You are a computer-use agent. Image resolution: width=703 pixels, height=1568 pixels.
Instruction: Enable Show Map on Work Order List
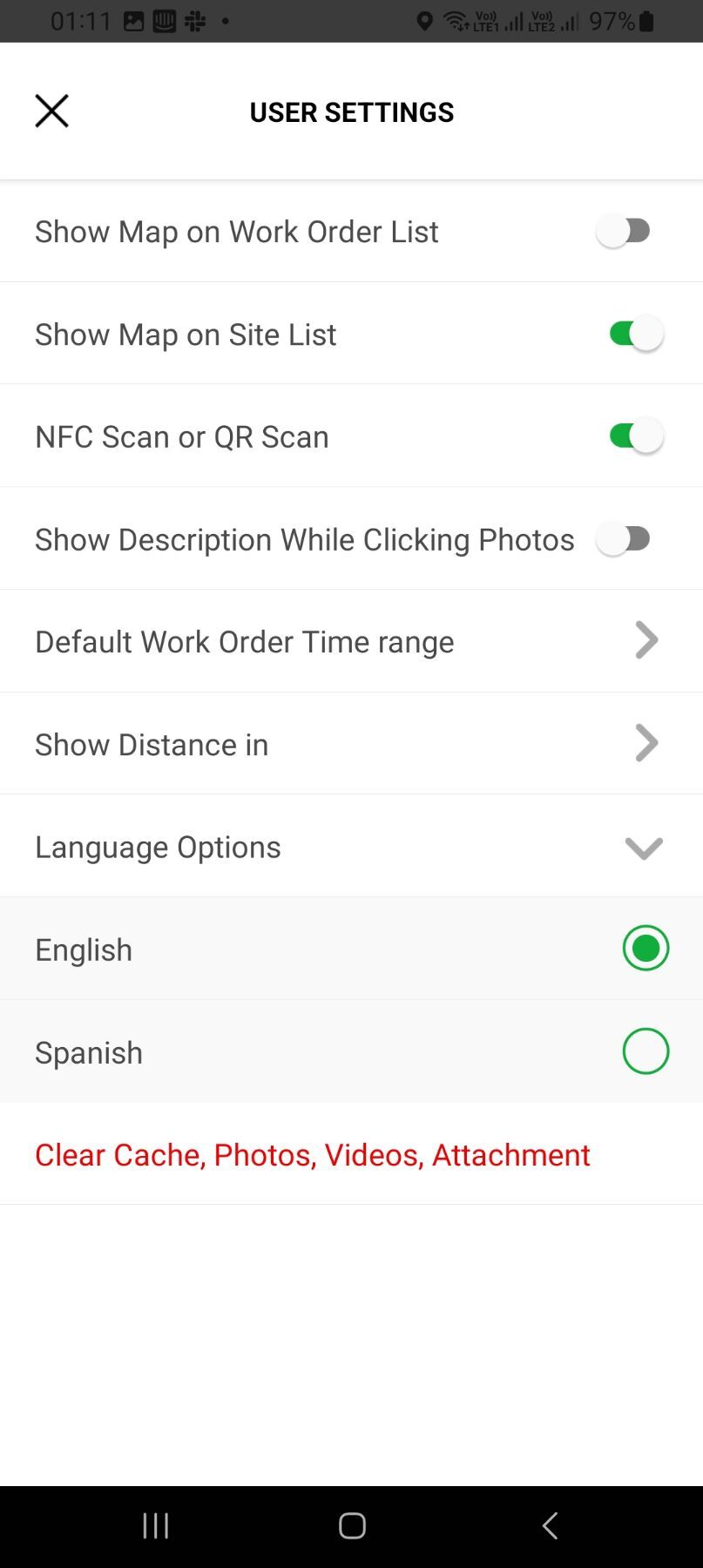coord(625,231)
